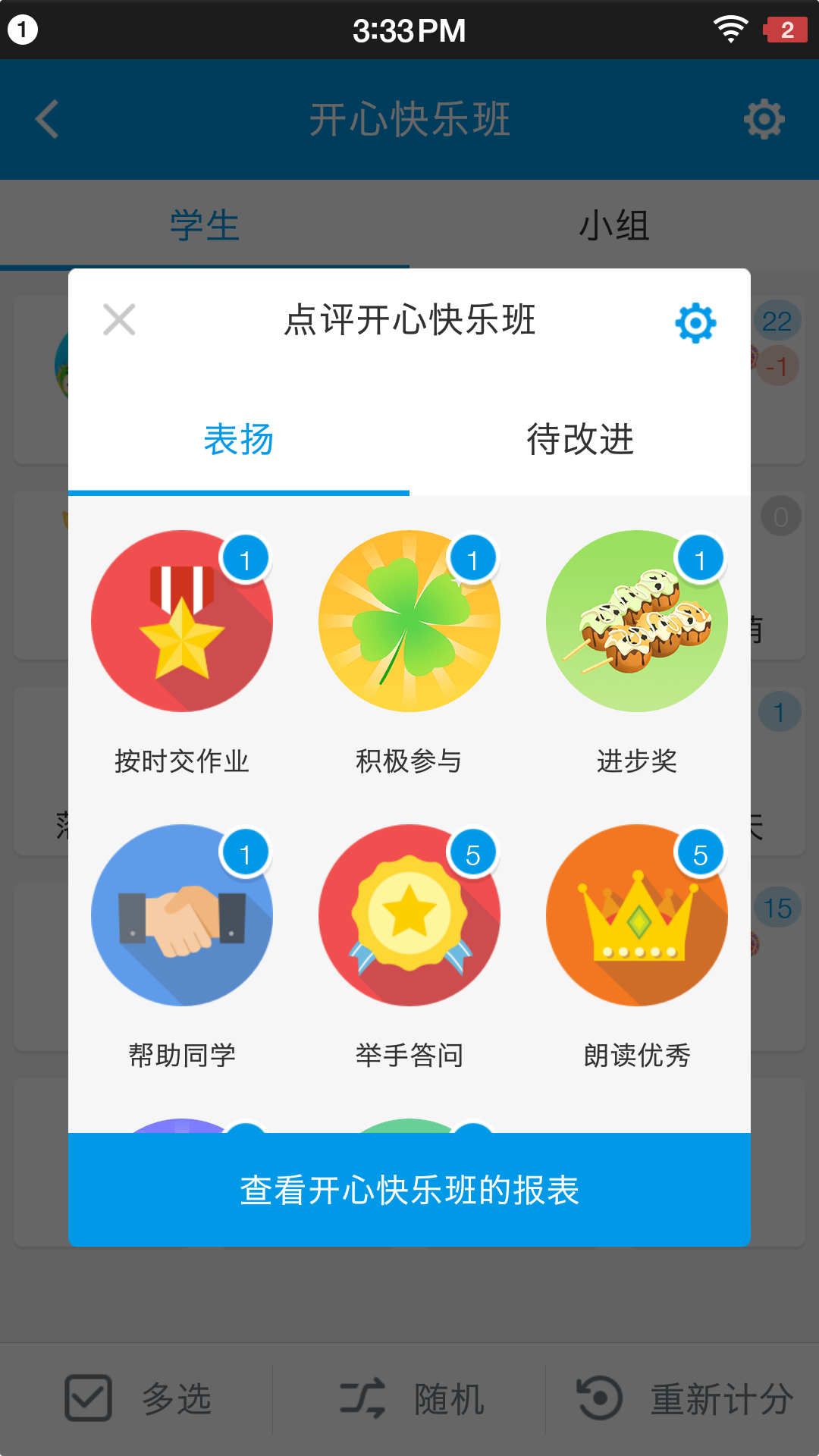Viewport: 819px width, 1456px height.
Task: Select the 表扬 tab
Action: tap(239, 440)
